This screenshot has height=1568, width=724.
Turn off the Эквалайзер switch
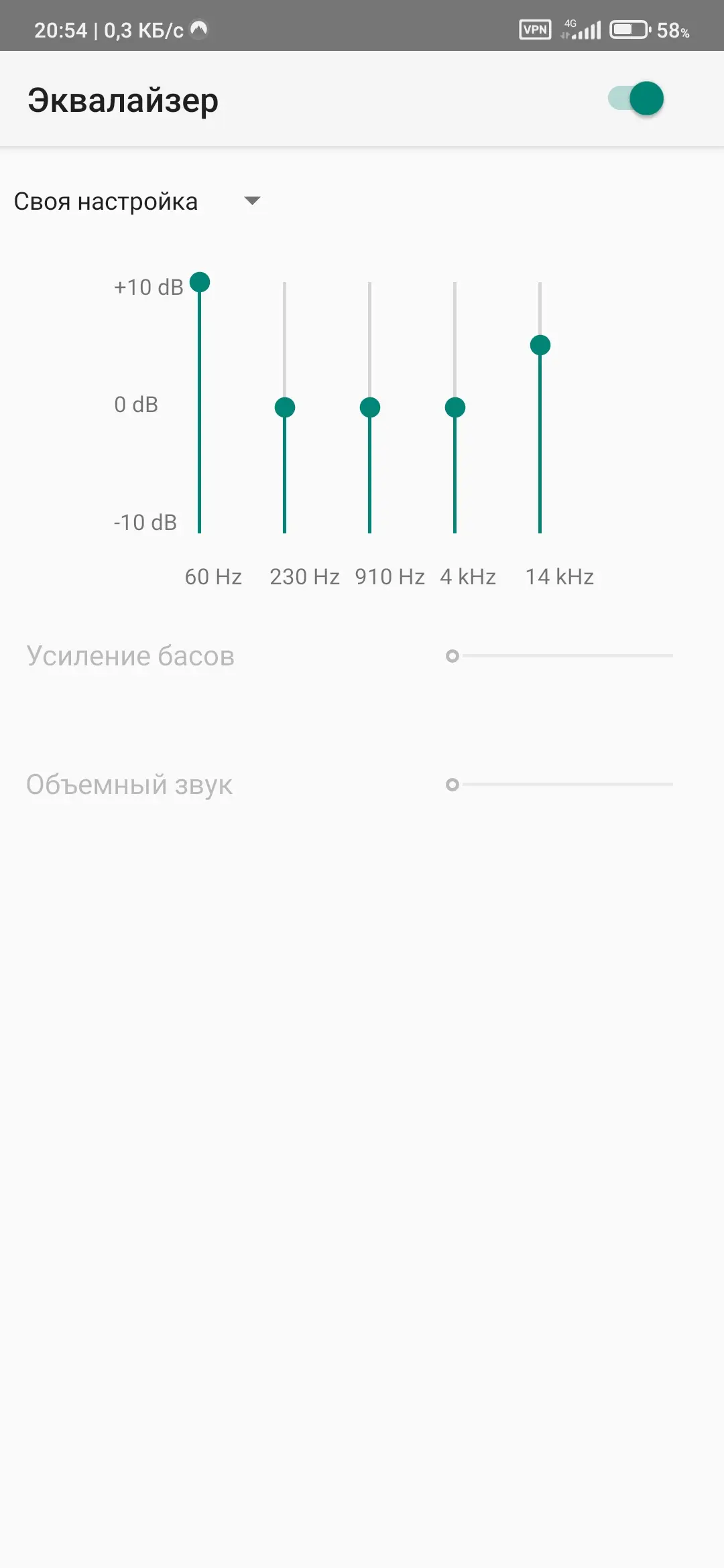[x=636, y=99]
